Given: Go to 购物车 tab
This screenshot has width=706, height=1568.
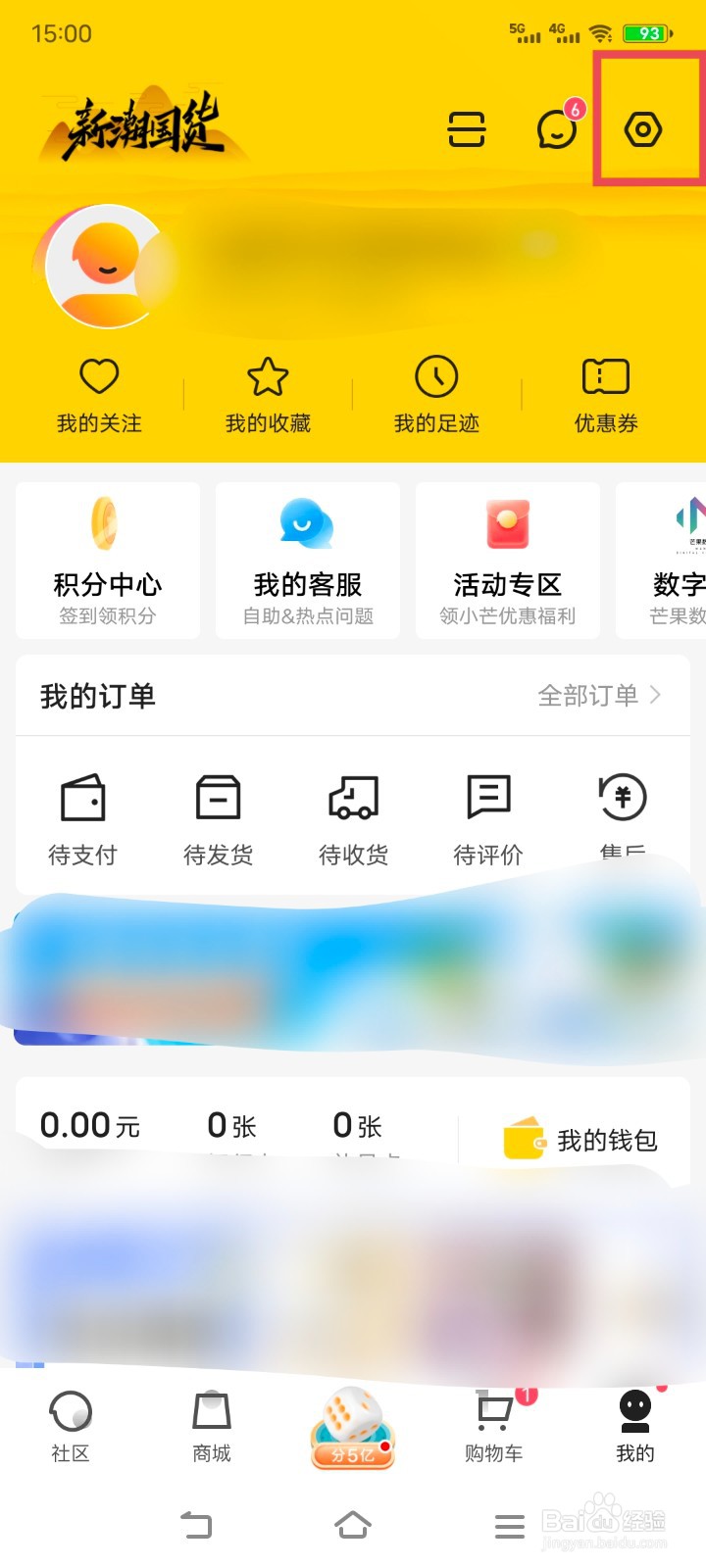Looking at the screenshot, I should tap(494, 1427).
